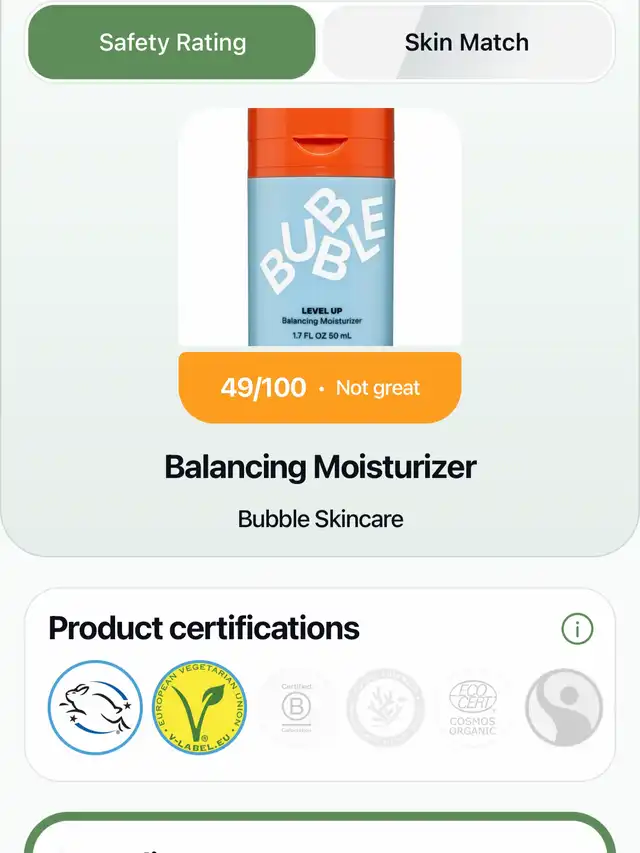Switch to the Skin Match tab
Viewport: 640px width, 853px height.
467,42
